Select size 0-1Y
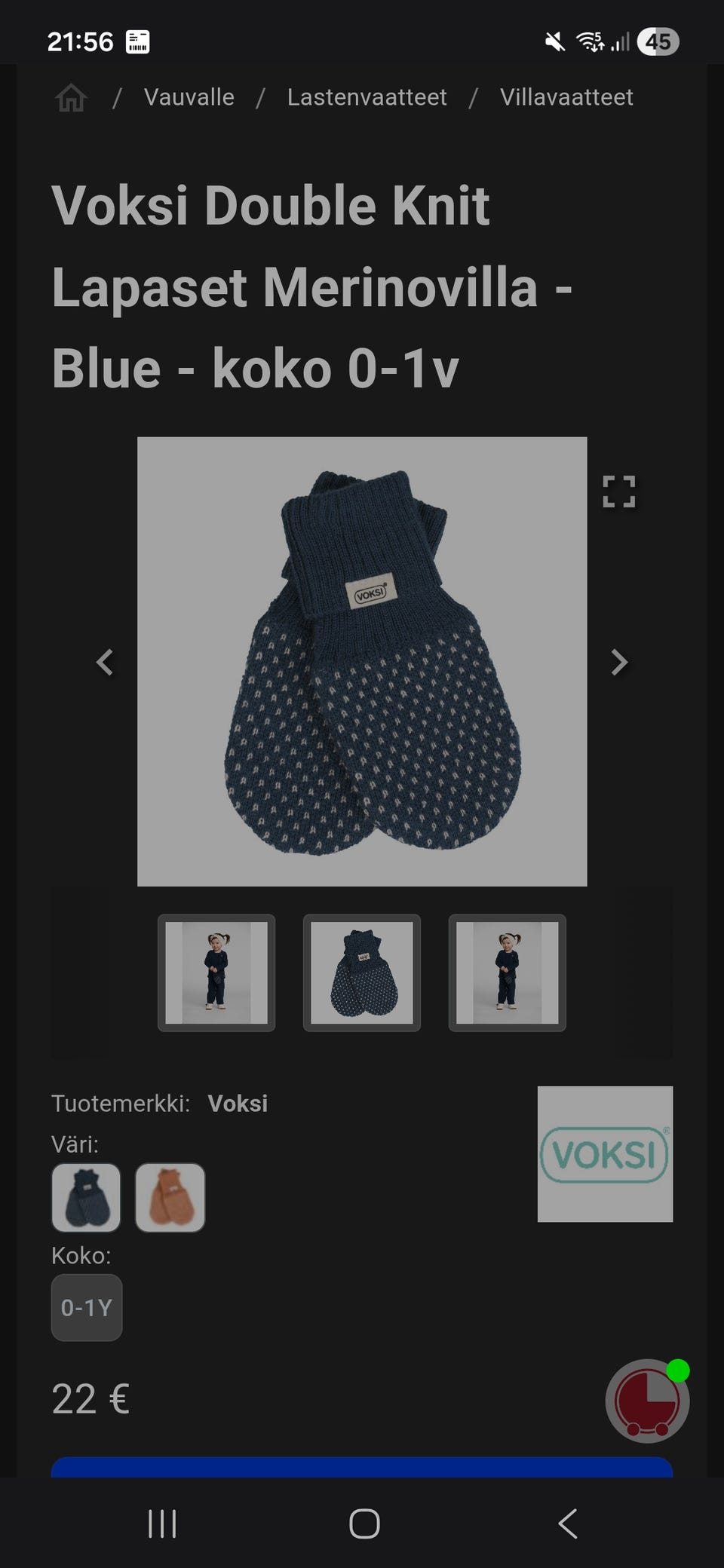The image size is (724, 1568). coord(87,1307)
